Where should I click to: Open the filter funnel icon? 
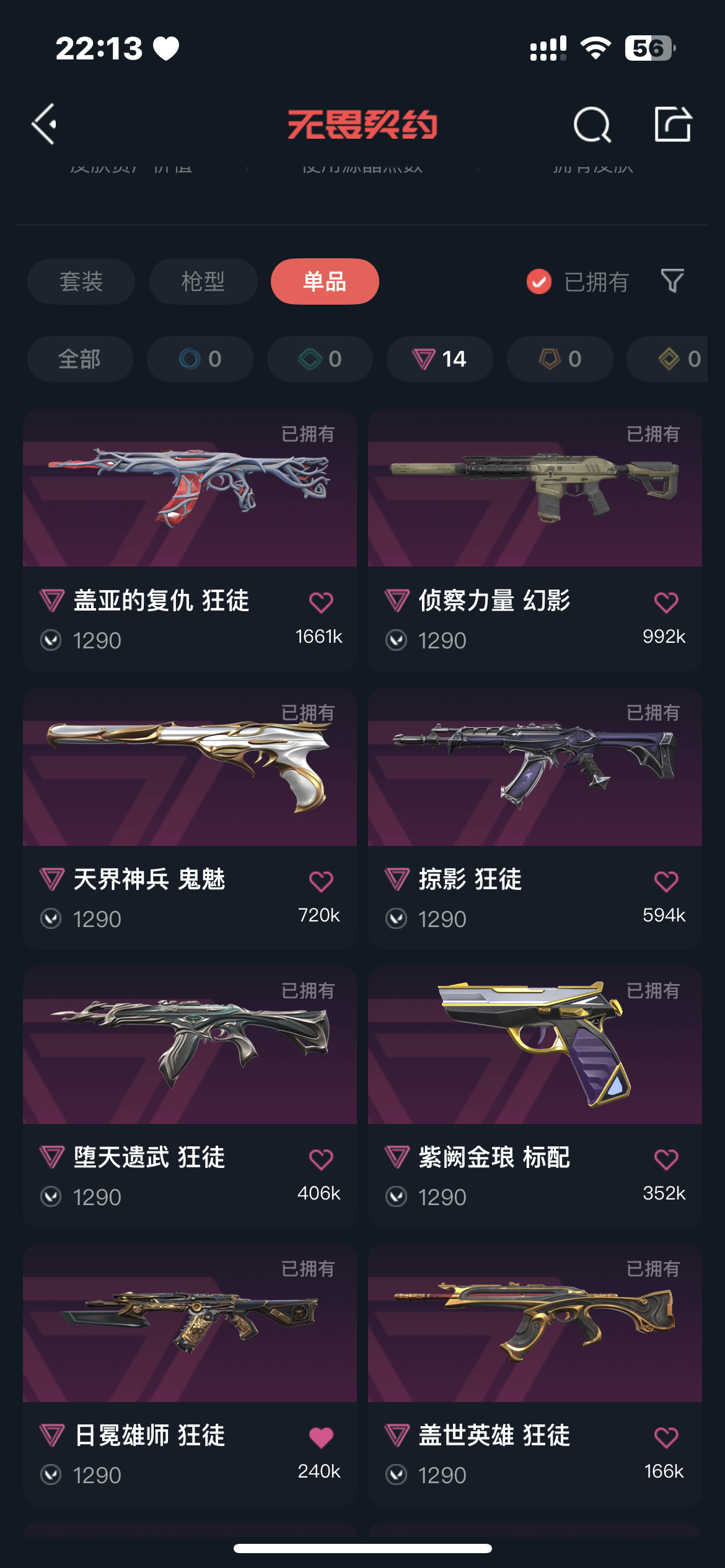(x=672, y=281)
